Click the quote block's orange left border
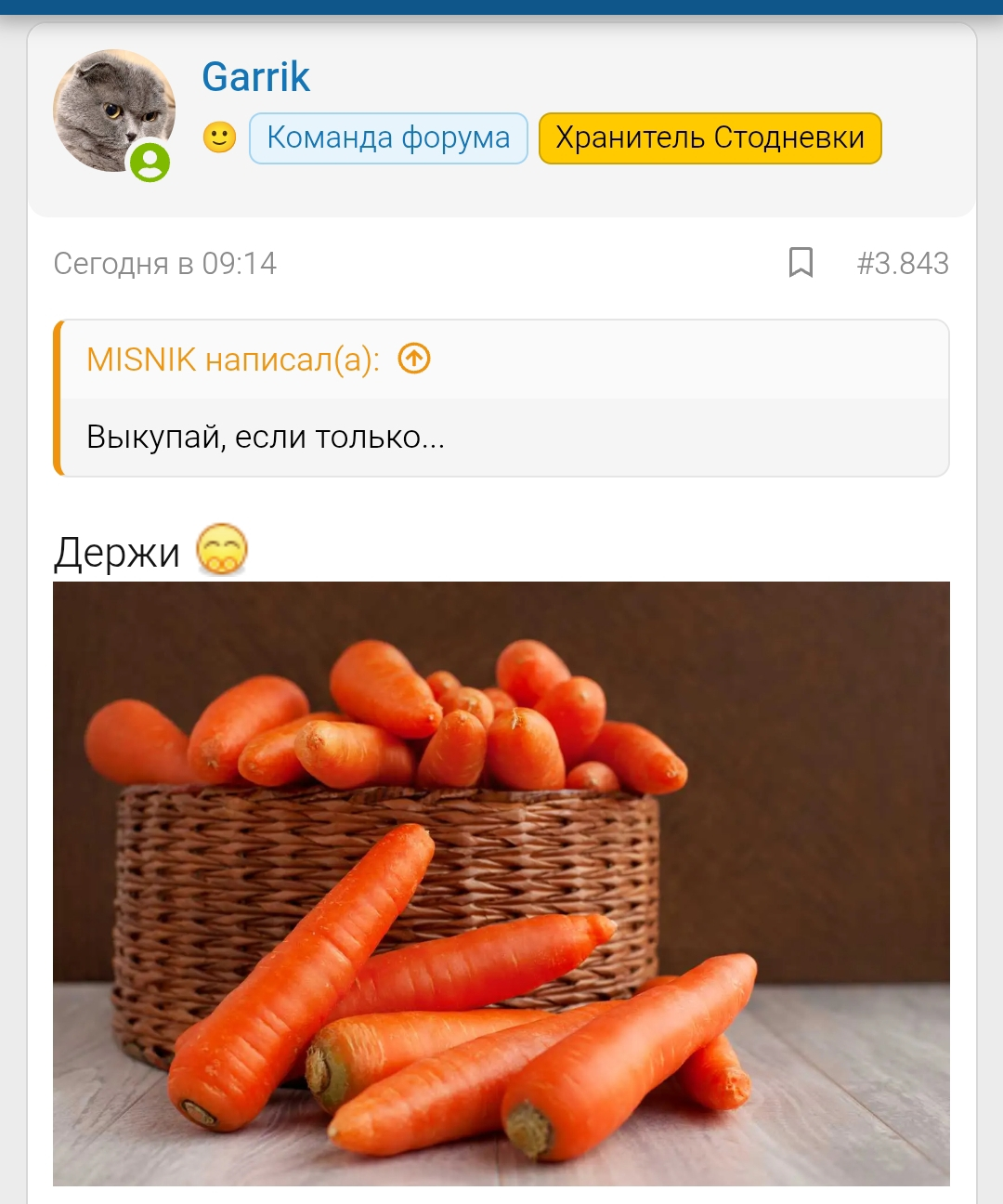The image size is (1003, 1204). 59,399
